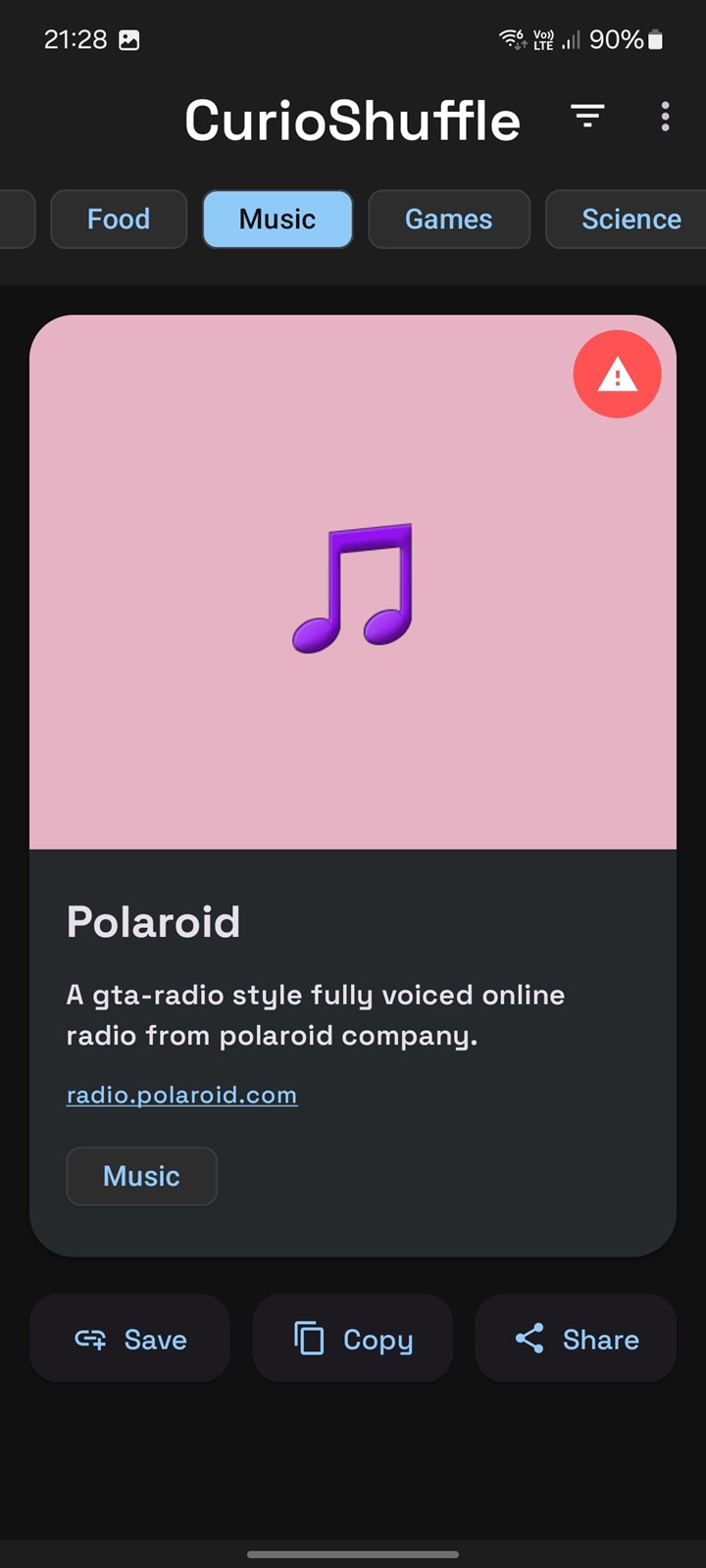This screenshot has width=706, height=1568.
Task: Open the three-dot overflow menu
Action: (x=665, y=117)
